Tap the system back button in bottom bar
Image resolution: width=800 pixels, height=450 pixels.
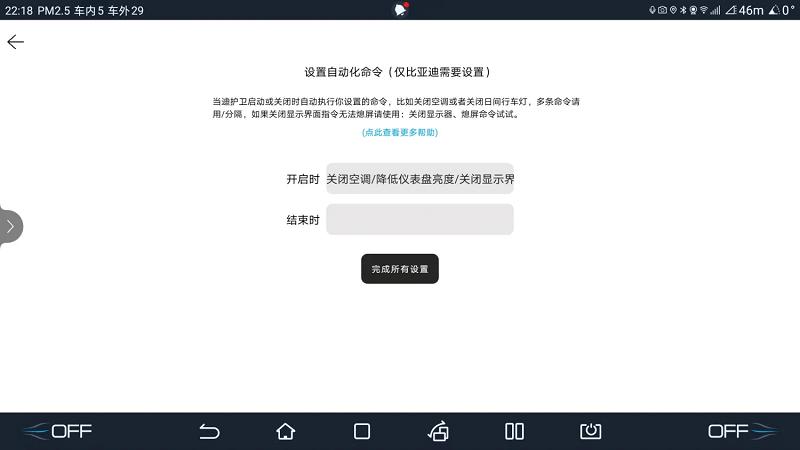[x=209, y=432]
